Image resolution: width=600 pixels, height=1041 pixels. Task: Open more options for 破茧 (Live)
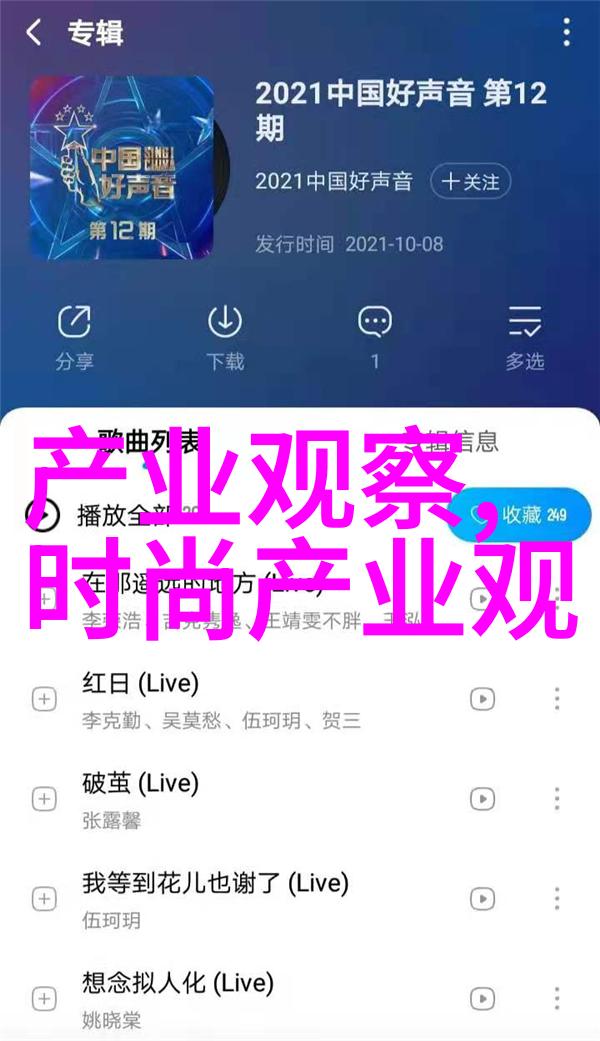click(556, 799)
